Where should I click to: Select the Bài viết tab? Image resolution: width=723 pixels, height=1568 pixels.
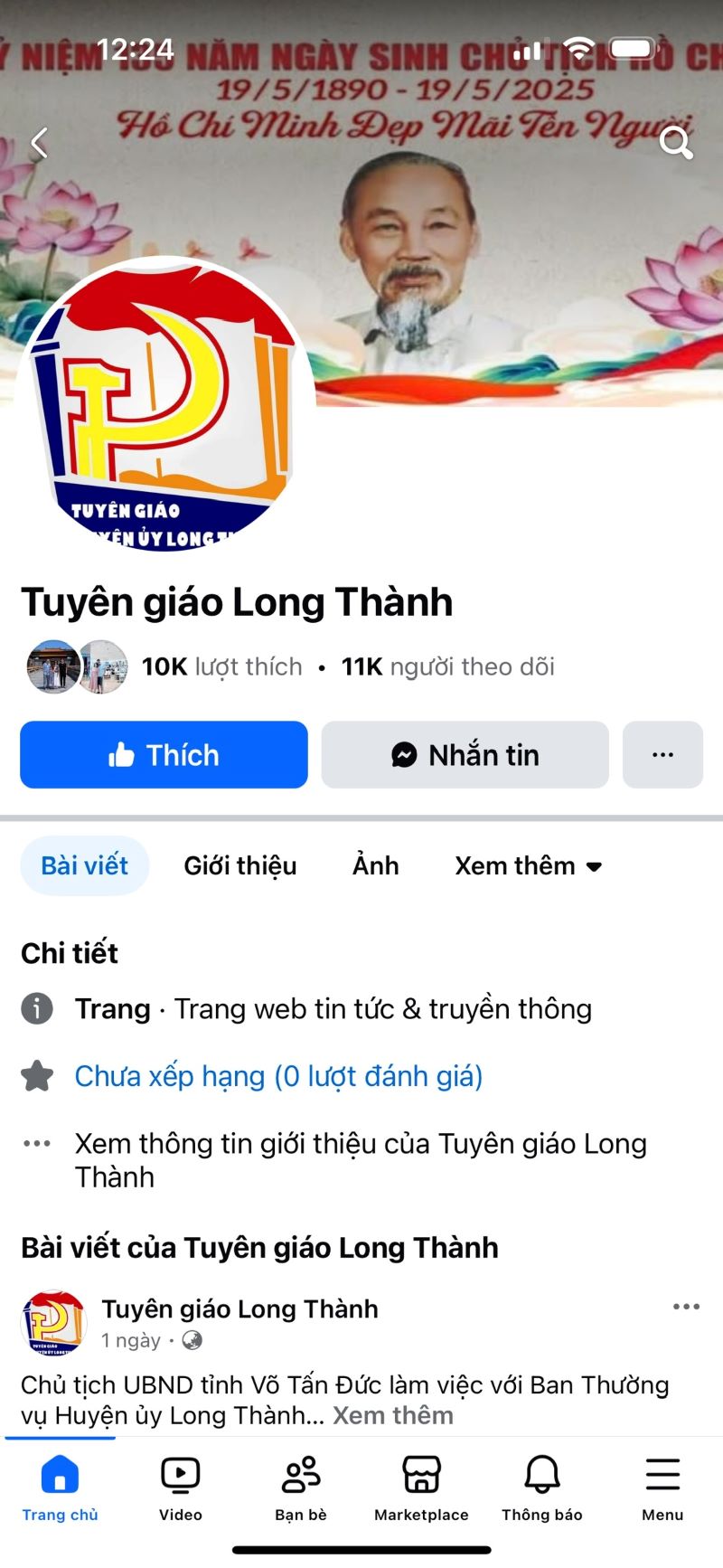[85, 865]
